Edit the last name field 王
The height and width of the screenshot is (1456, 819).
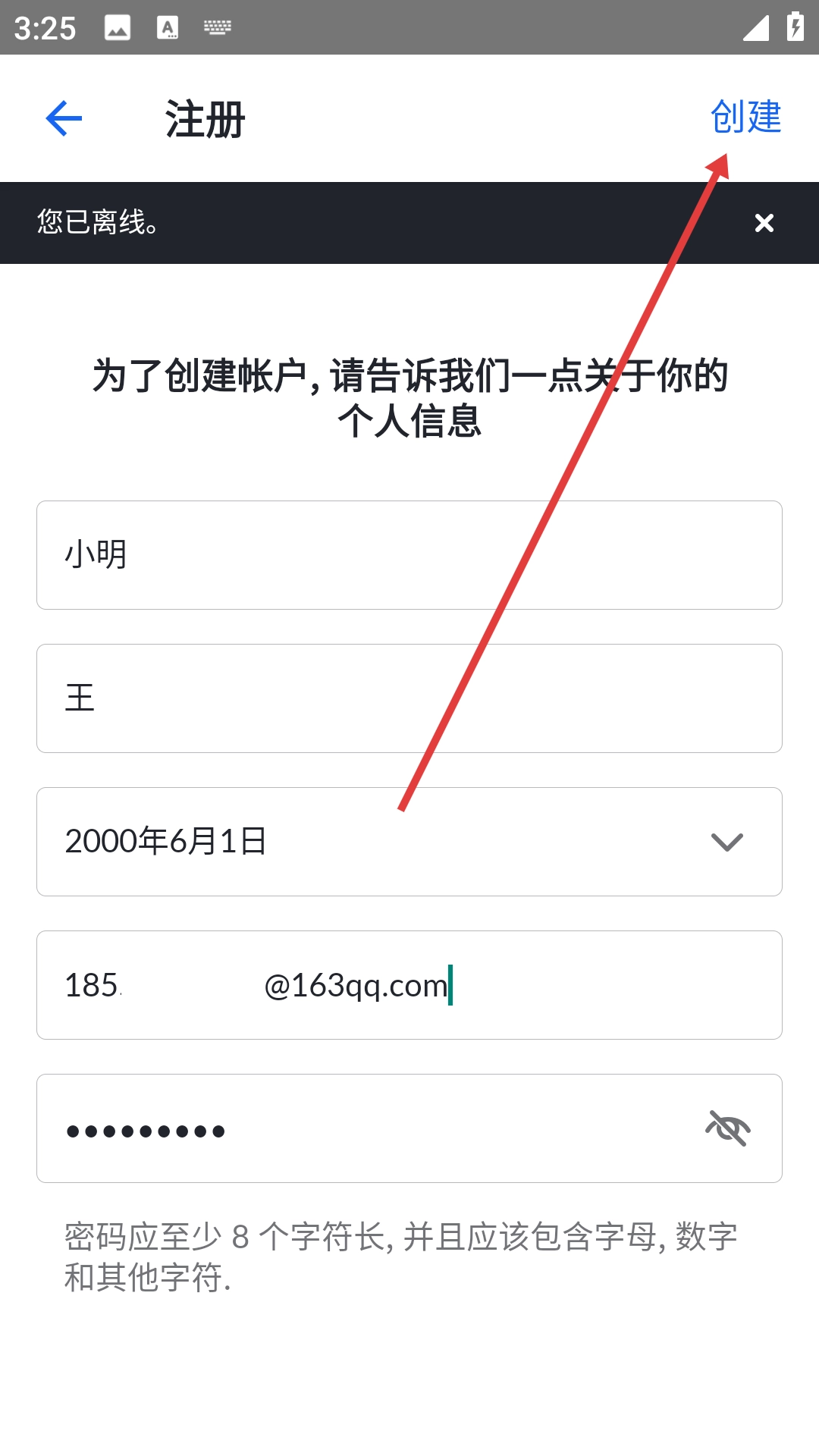[409, 698]
